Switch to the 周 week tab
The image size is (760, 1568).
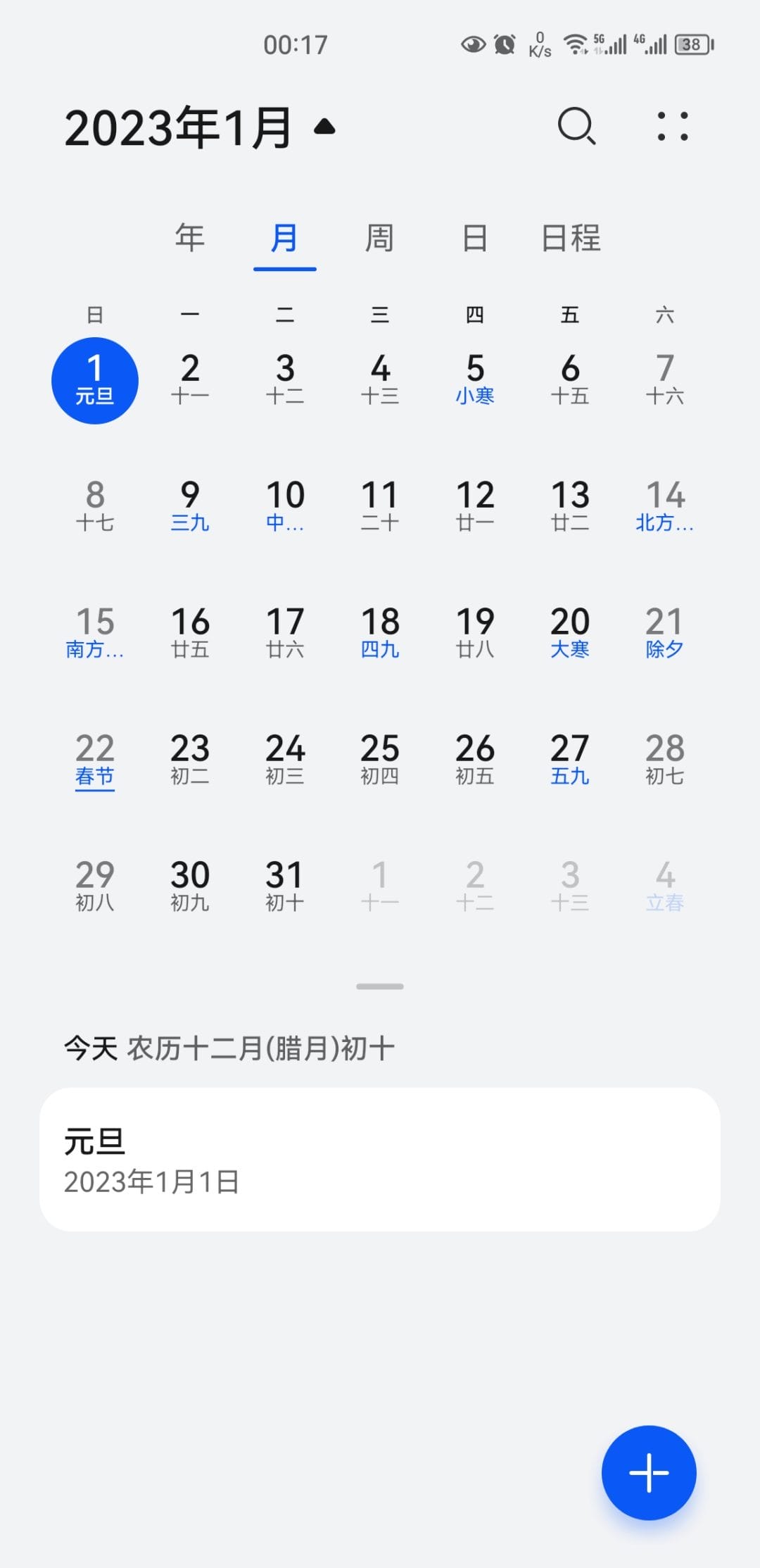379,239
